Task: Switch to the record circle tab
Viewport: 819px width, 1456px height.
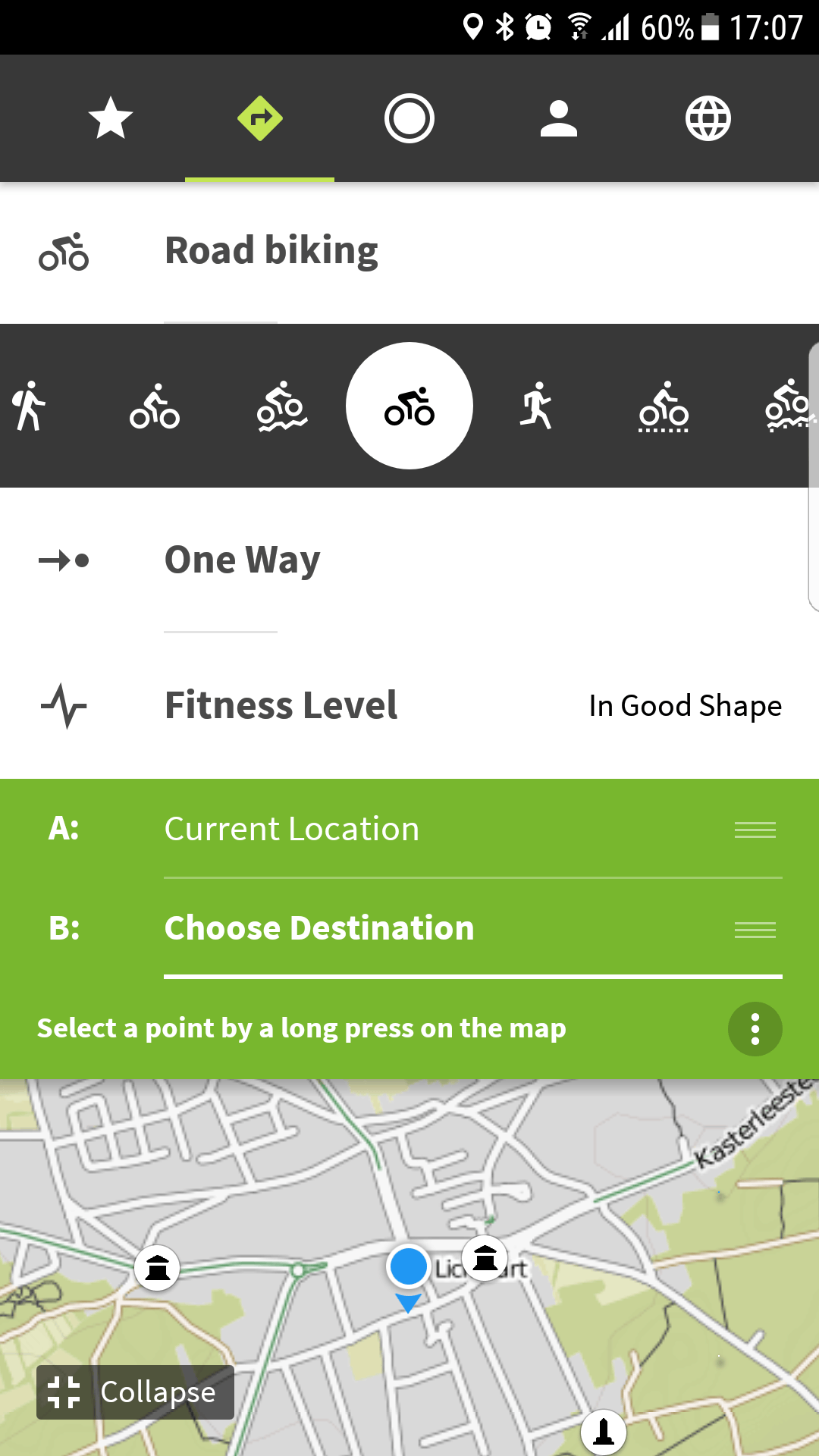Action: [x=409, y=118]
